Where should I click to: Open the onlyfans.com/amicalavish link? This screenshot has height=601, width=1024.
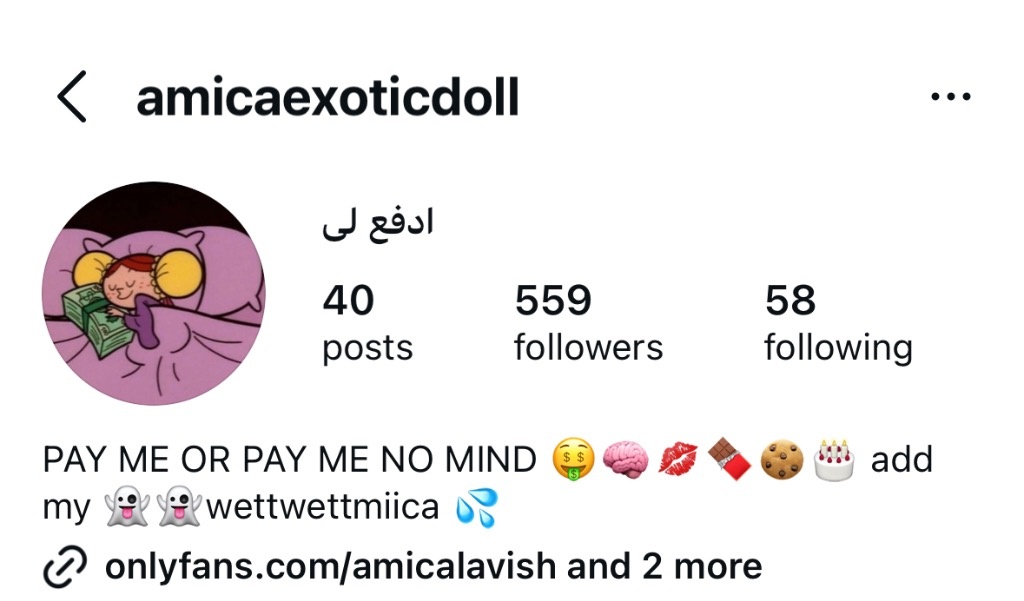pos(330,566)
